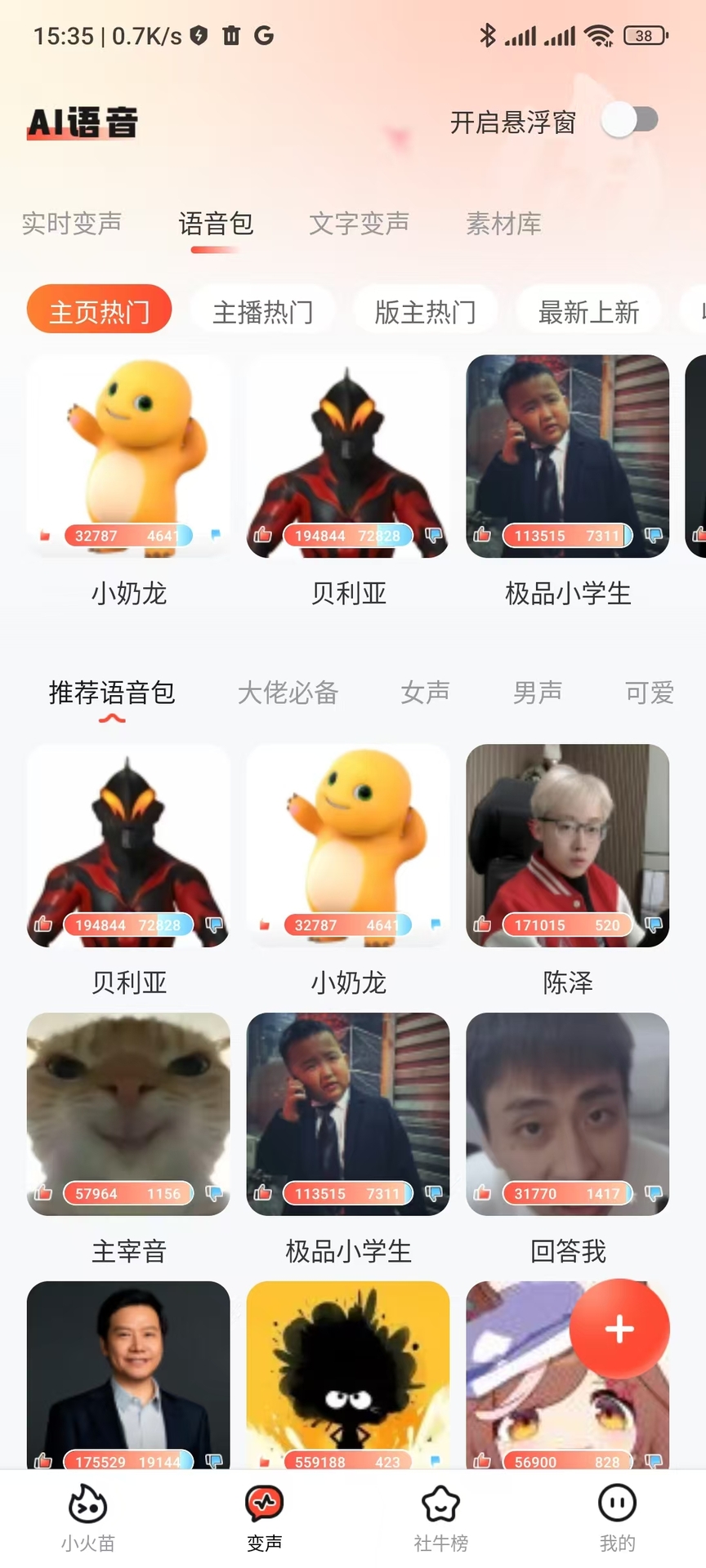Switch to the 女声 category

pos(425,693)
